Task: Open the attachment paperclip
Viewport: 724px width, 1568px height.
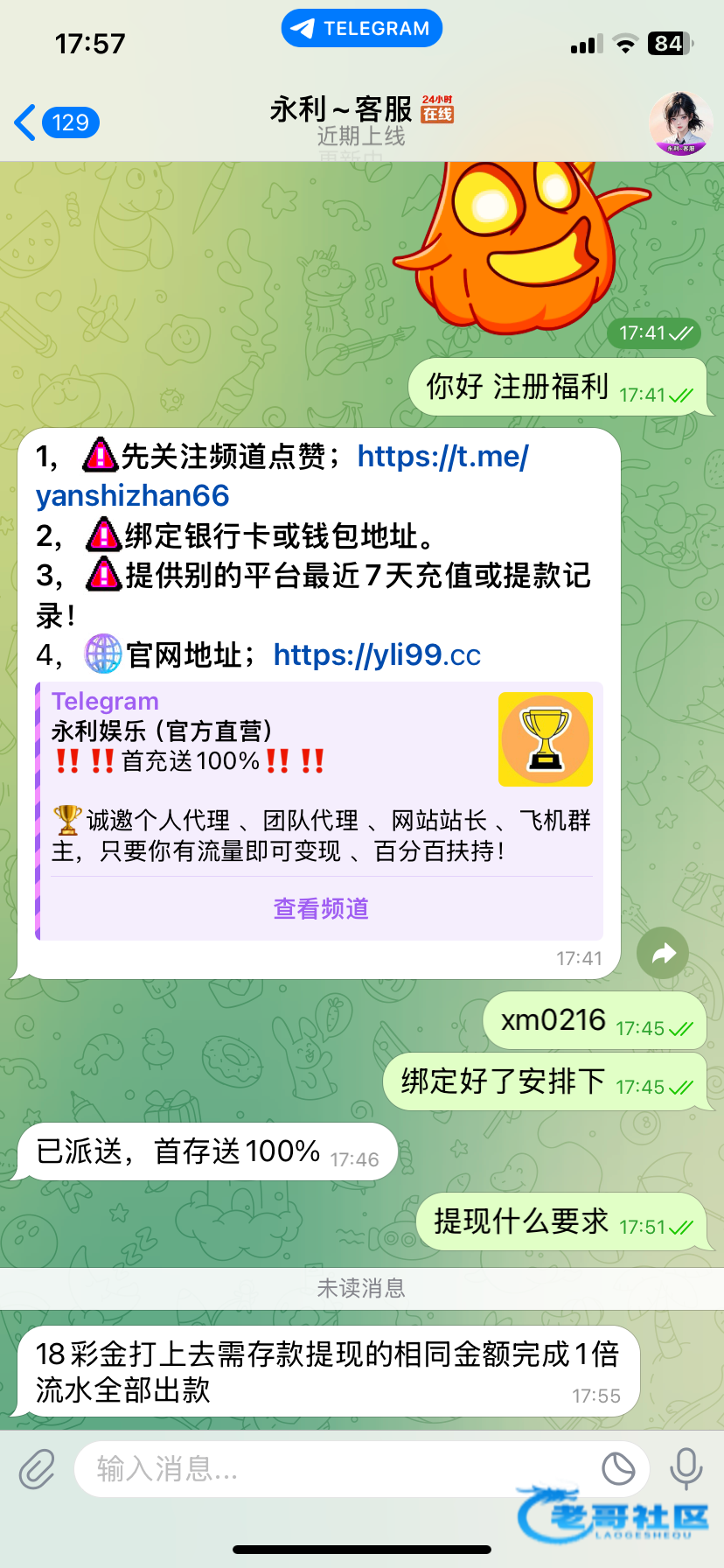Action: (38, 1469)
